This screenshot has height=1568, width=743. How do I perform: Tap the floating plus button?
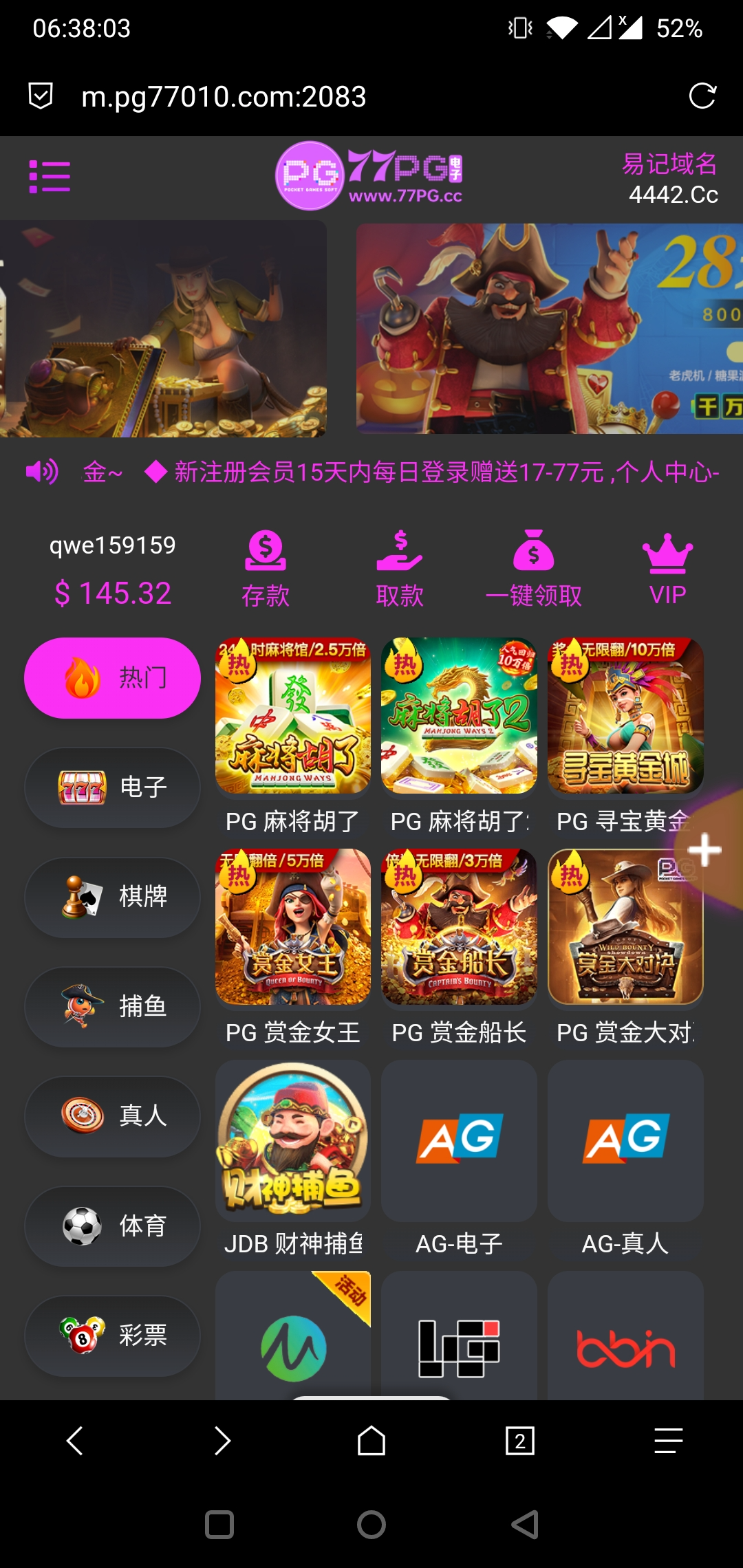704,851
